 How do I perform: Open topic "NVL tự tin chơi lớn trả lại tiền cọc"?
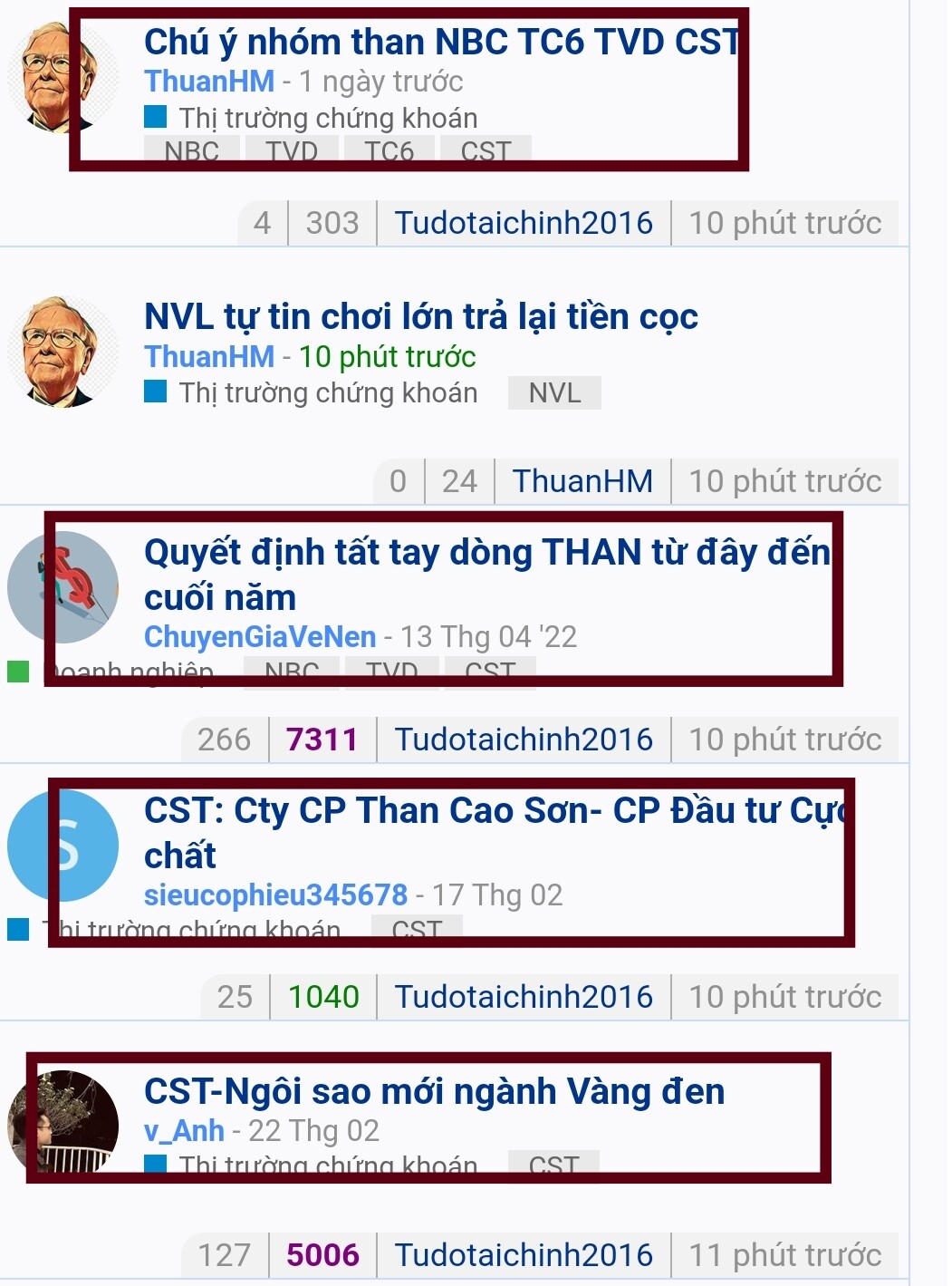420,317
